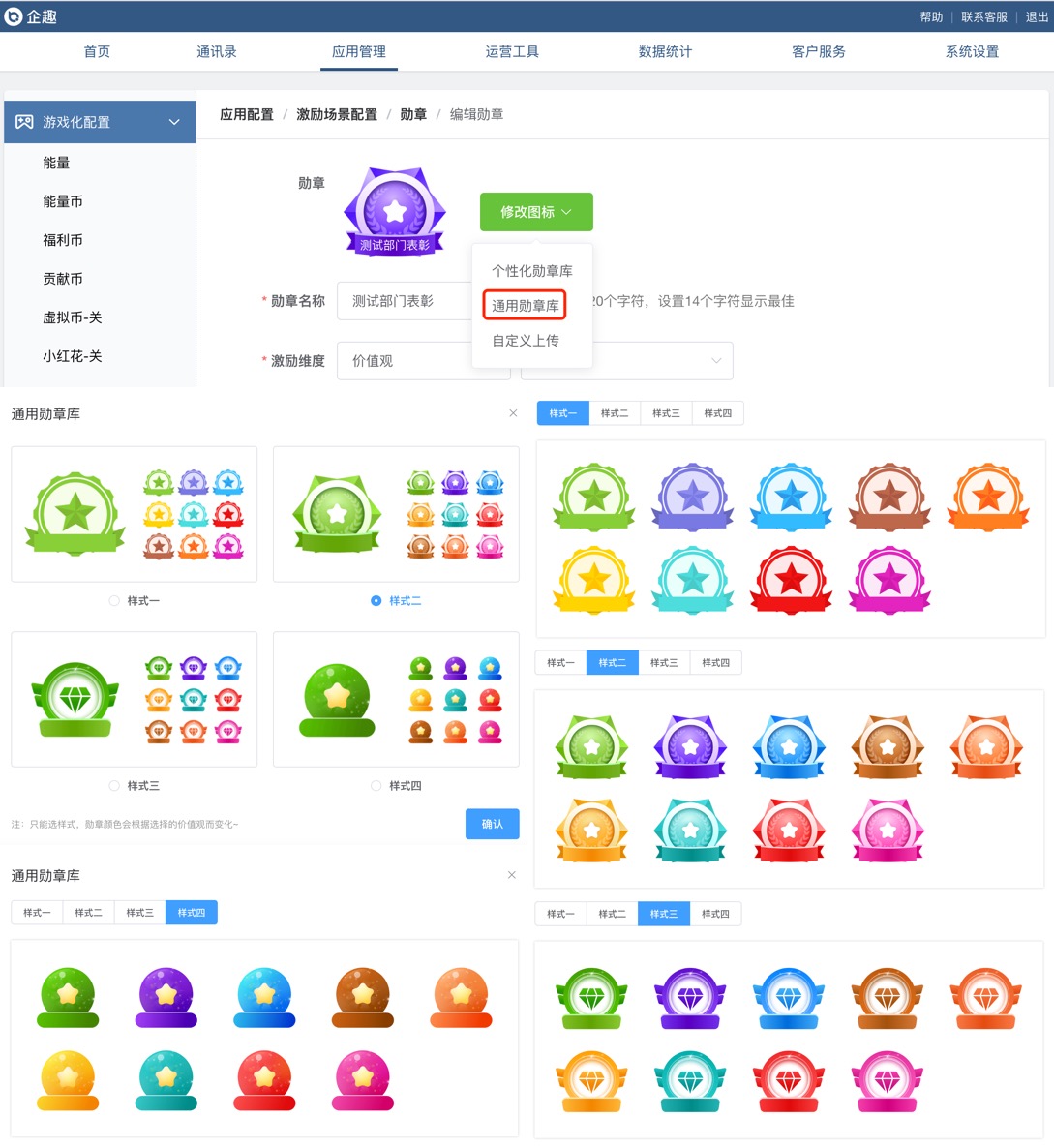1054x1148 pixels.
Task: Select the 样式三 radio option
Action: 115,786
